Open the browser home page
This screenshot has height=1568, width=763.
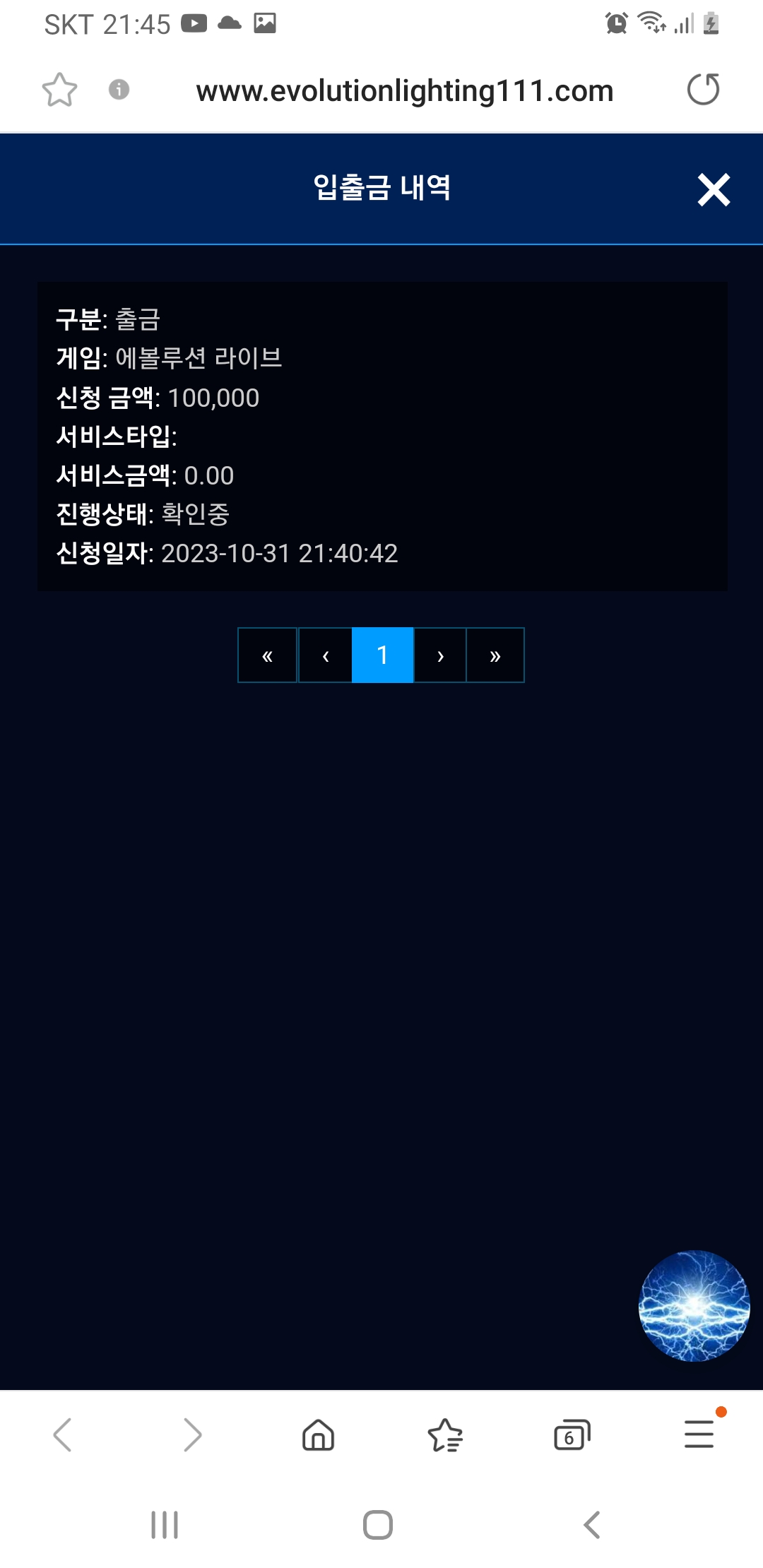(318, 1435)
